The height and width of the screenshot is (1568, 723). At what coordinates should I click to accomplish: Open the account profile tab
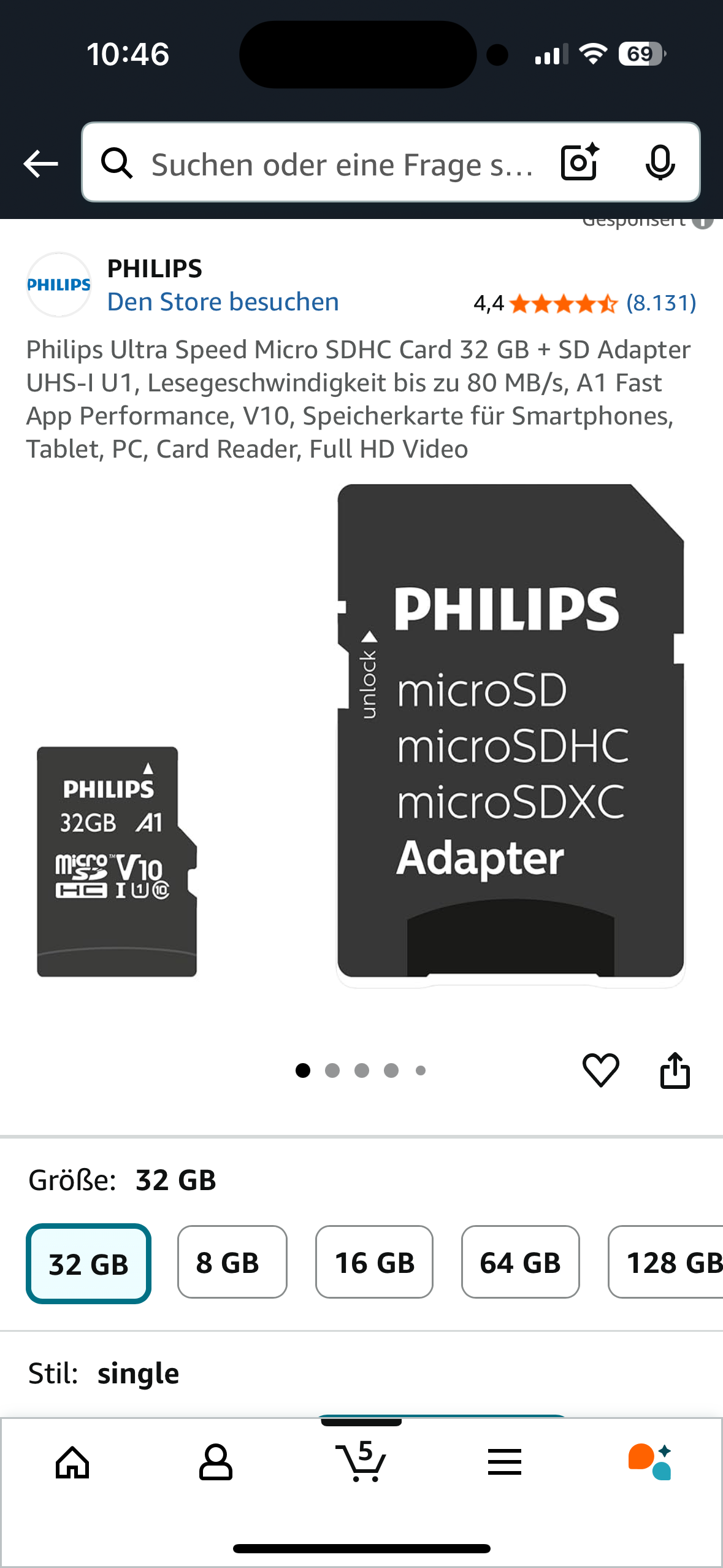point(216,1462)
